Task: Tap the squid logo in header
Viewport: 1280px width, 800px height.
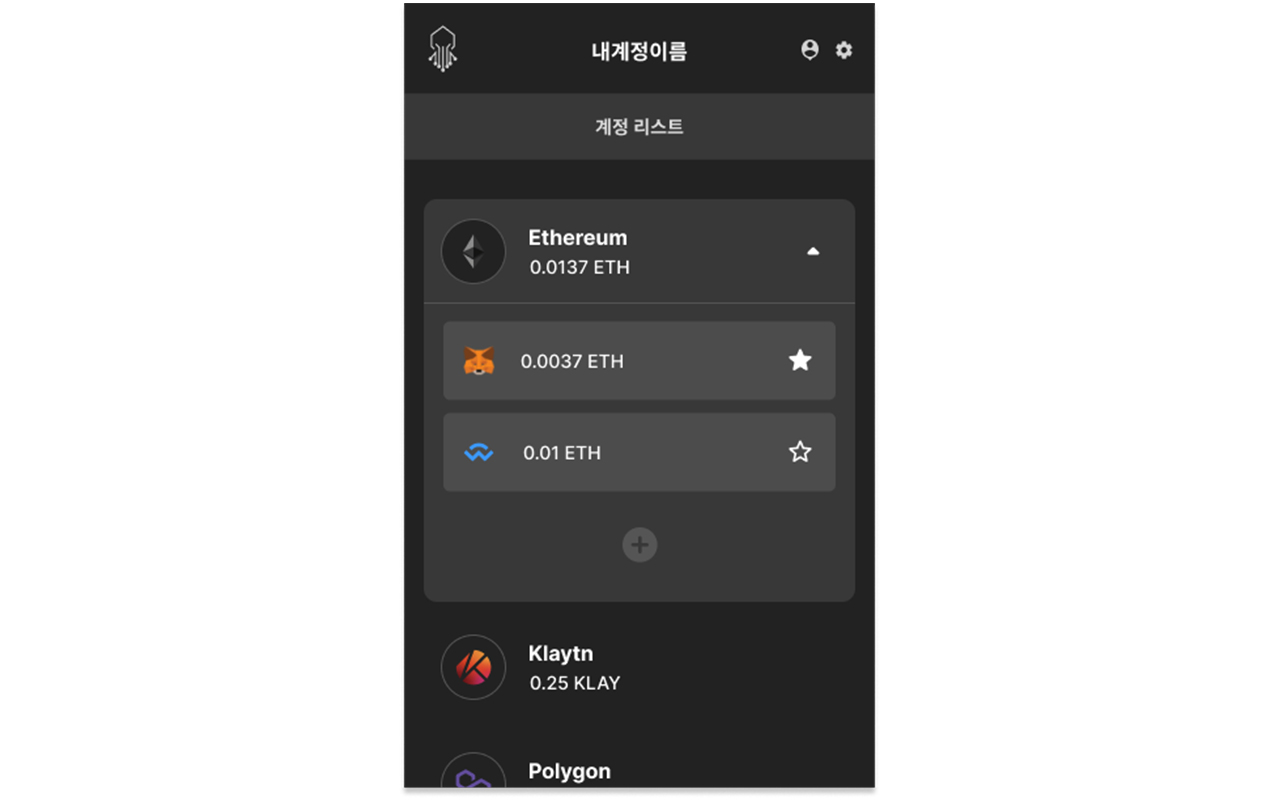Action: coord(442,49)
